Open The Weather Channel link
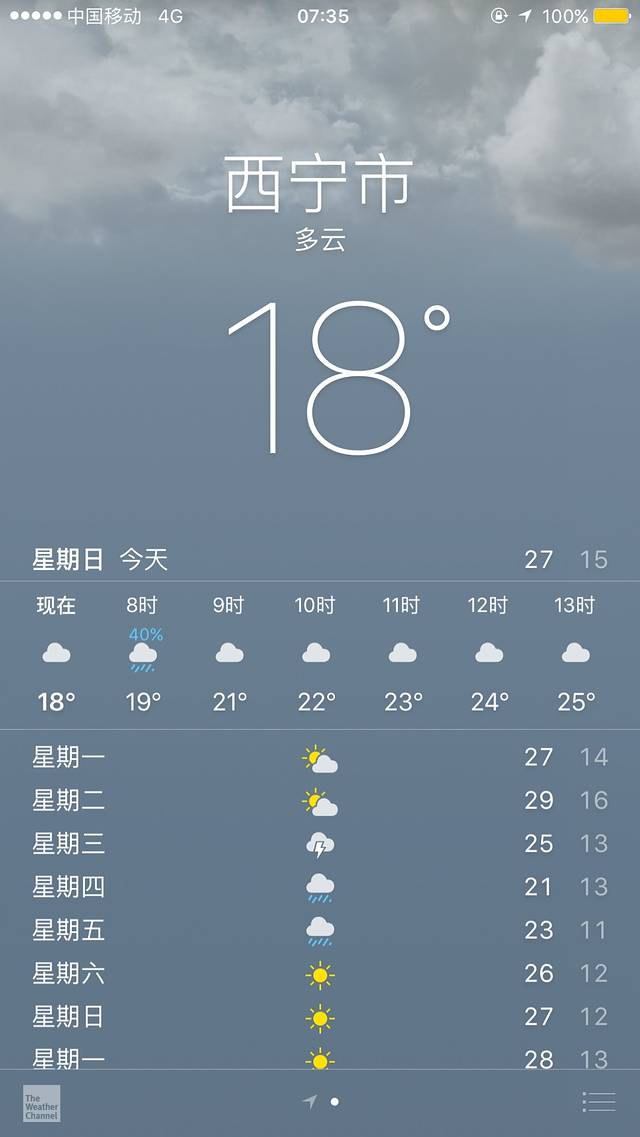Viewport: 640px width, 1137px height. pos(42,1103)
